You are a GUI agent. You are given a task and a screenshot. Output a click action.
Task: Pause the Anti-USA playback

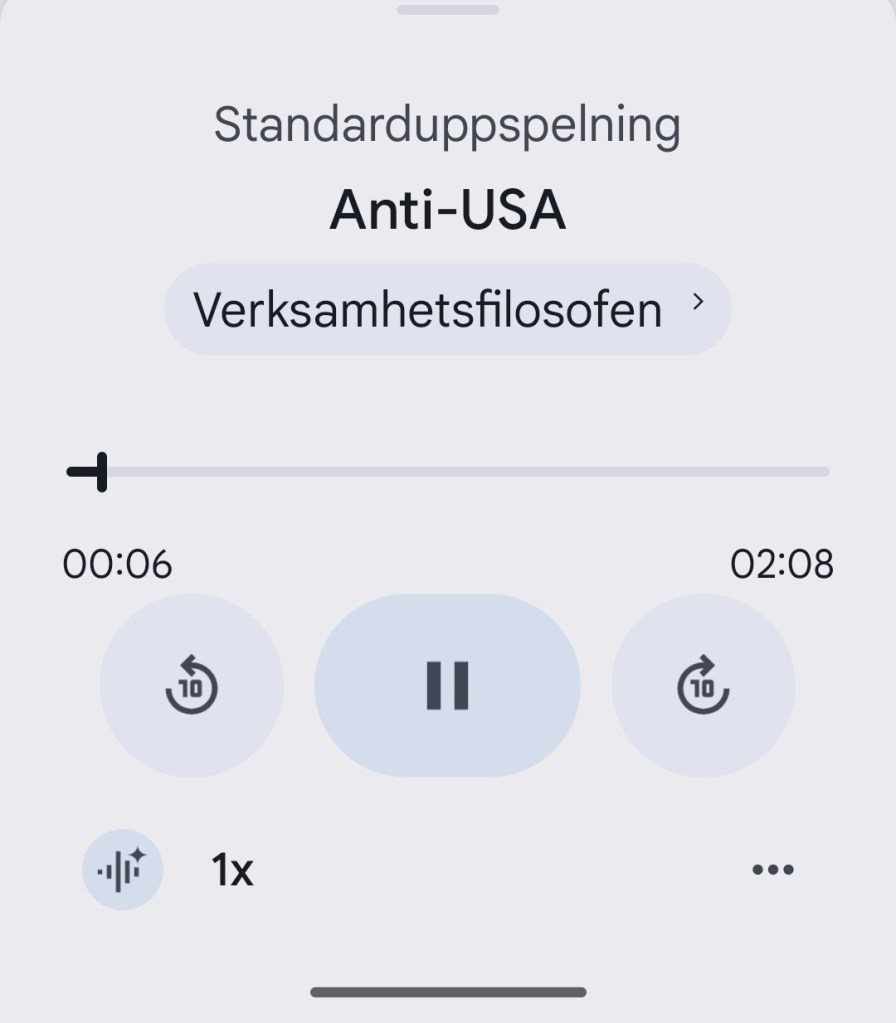tap(447, 686)
